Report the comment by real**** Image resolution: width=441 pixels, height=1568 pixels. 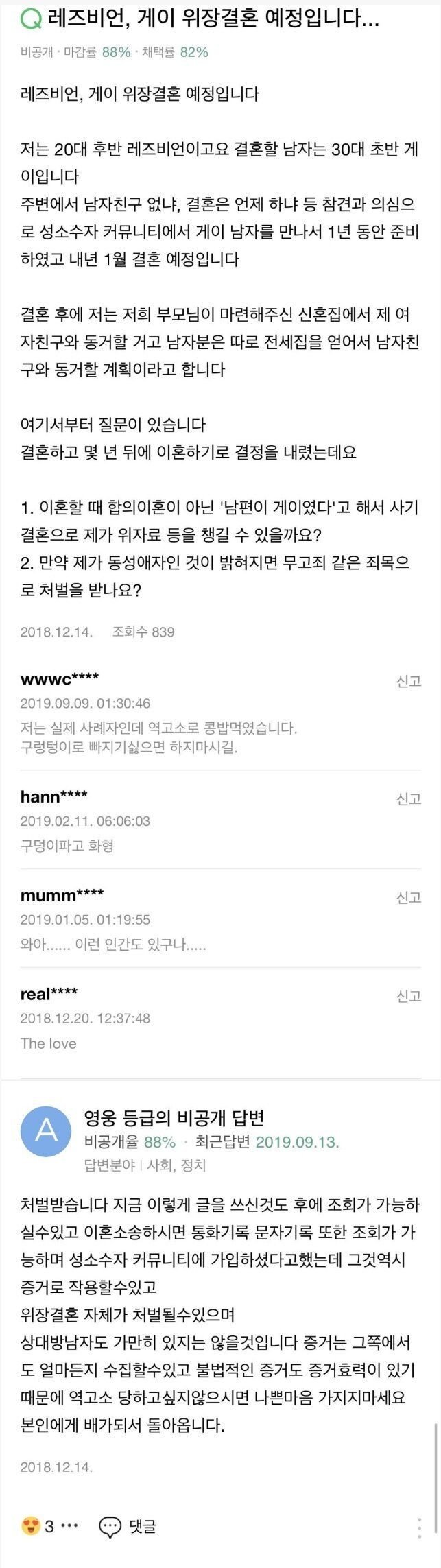coord(408,996)
